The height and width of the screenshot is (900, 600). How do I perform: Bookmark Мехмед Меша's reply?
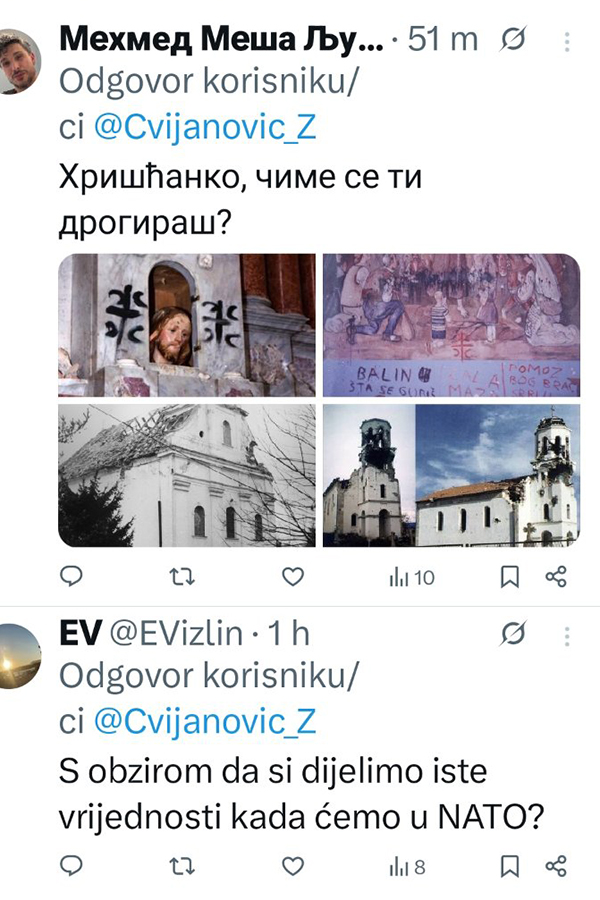509,577
